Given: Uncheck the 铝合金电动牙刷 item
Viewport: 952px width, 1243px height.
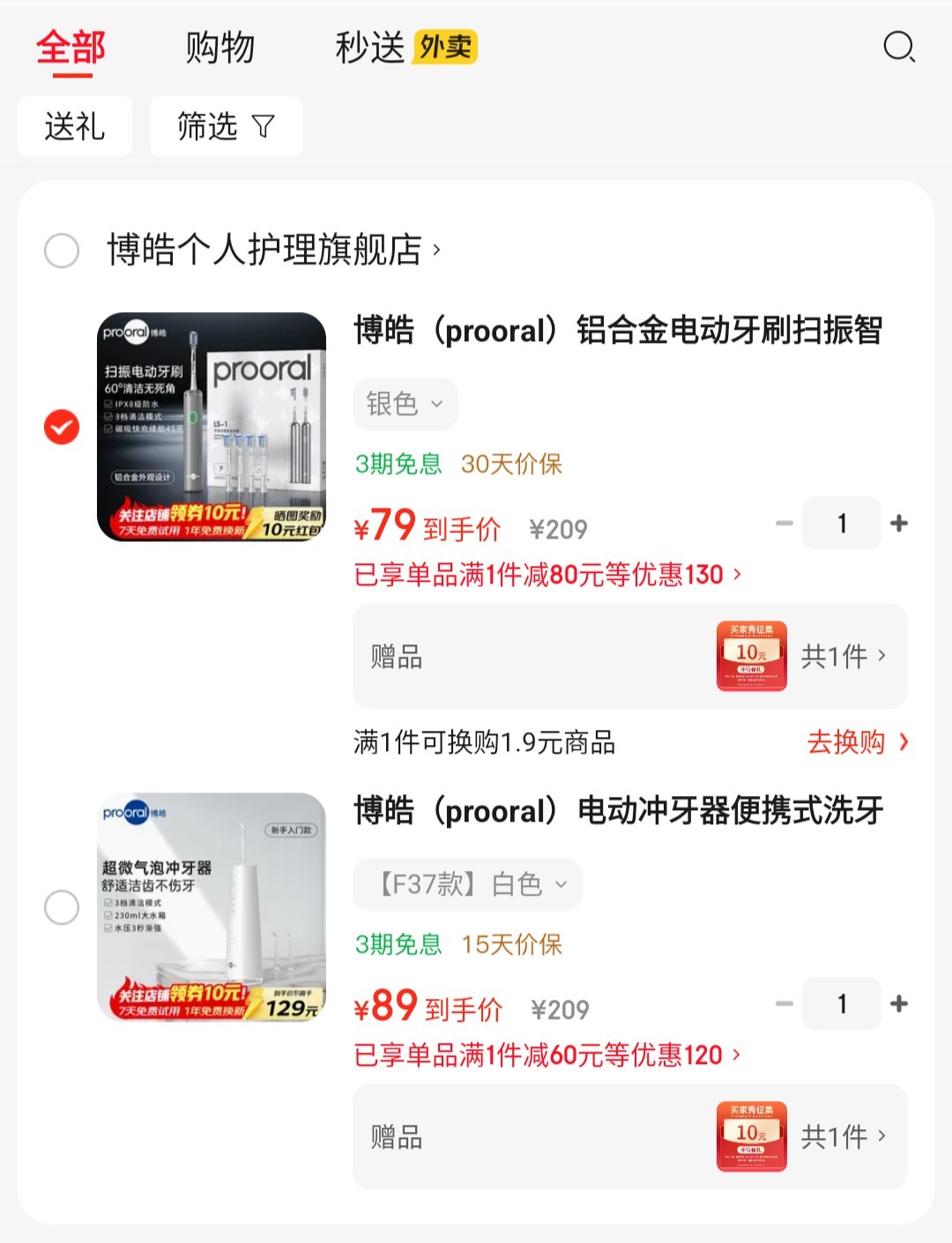Looking at the screenshot, I should click(62, 428).
